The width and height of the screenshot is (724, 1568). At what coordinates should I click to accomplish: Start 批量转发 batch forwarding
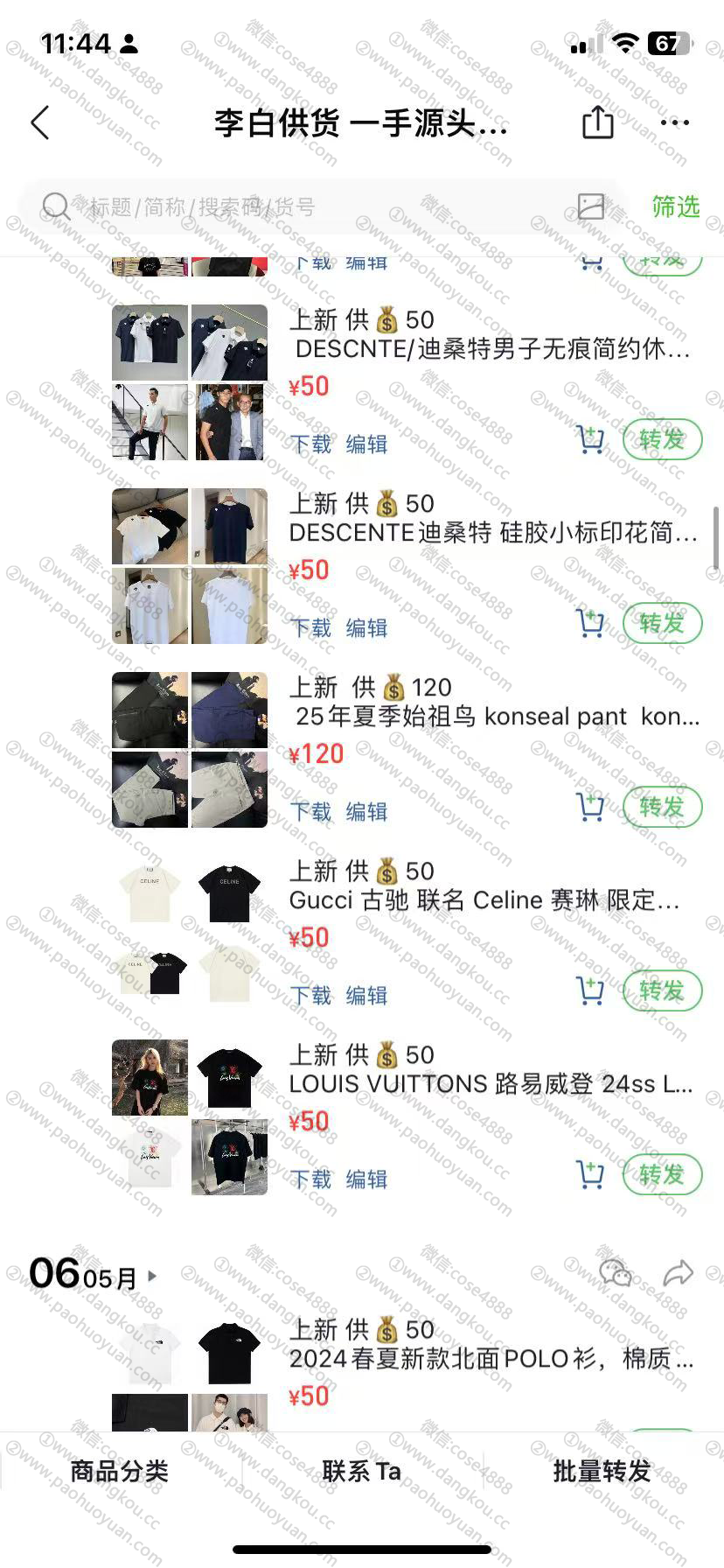(602, 1472)
